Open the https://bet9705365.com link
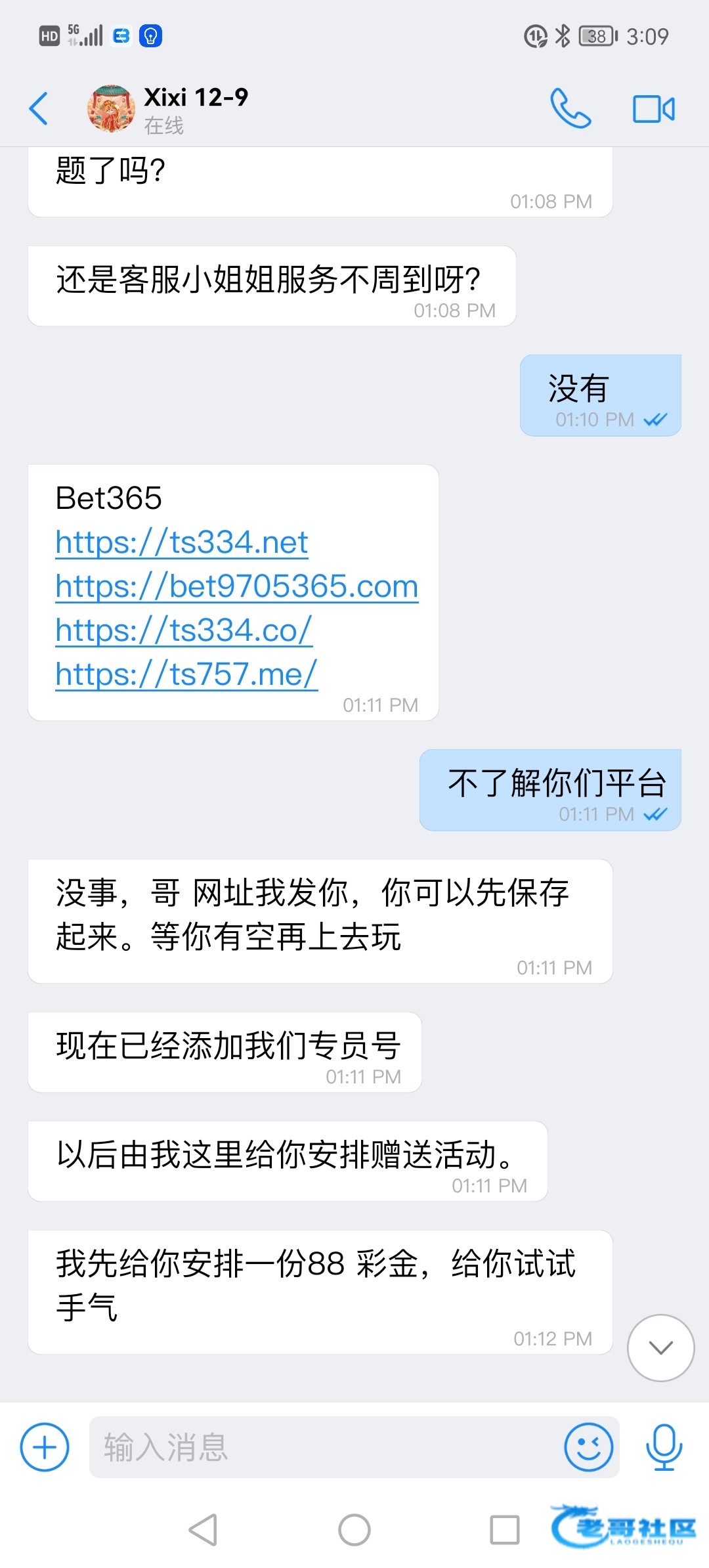The image size is (709, 1568). pyautogui.click(x=237, y=587)
